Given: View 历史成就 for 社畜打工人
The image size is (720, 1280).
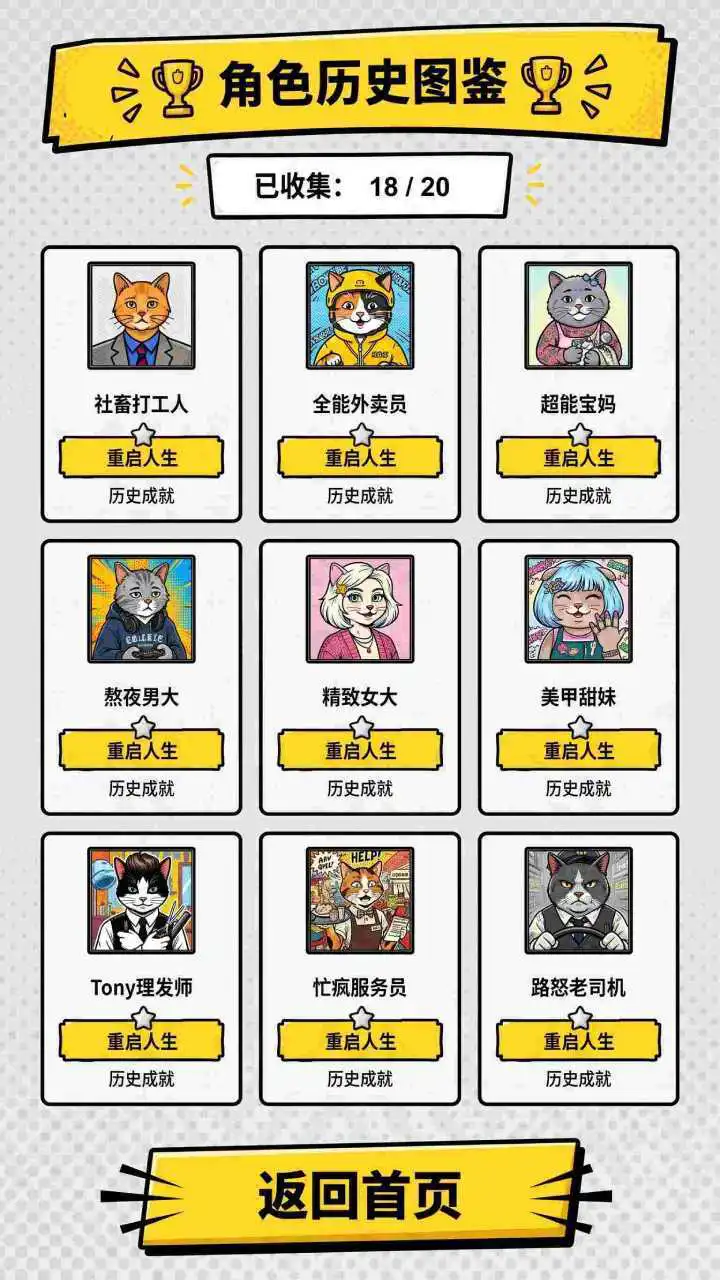Looking at the screenshot, I should pyautogui.click(x=141, y=496).
